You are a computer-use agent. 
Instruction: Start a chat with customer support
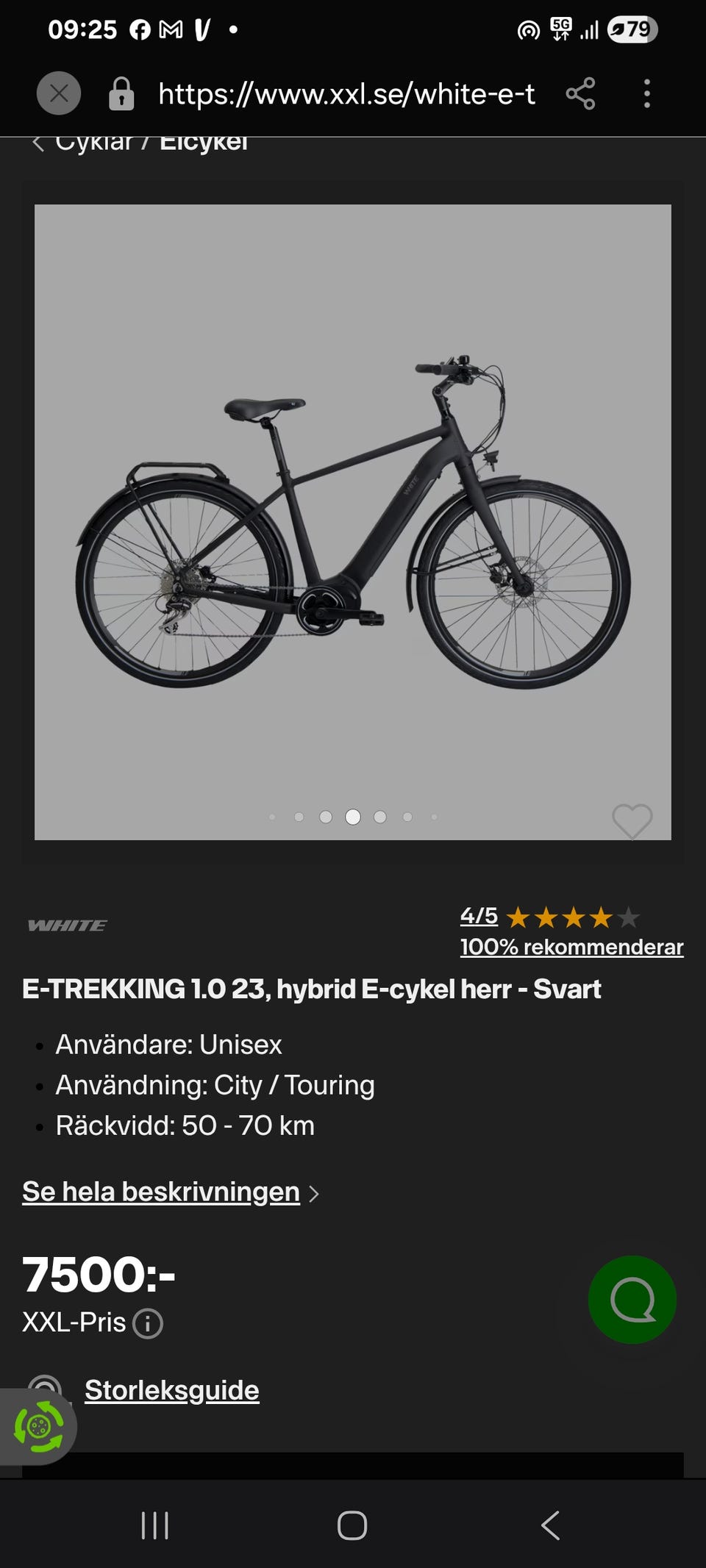coord(632,1300)
